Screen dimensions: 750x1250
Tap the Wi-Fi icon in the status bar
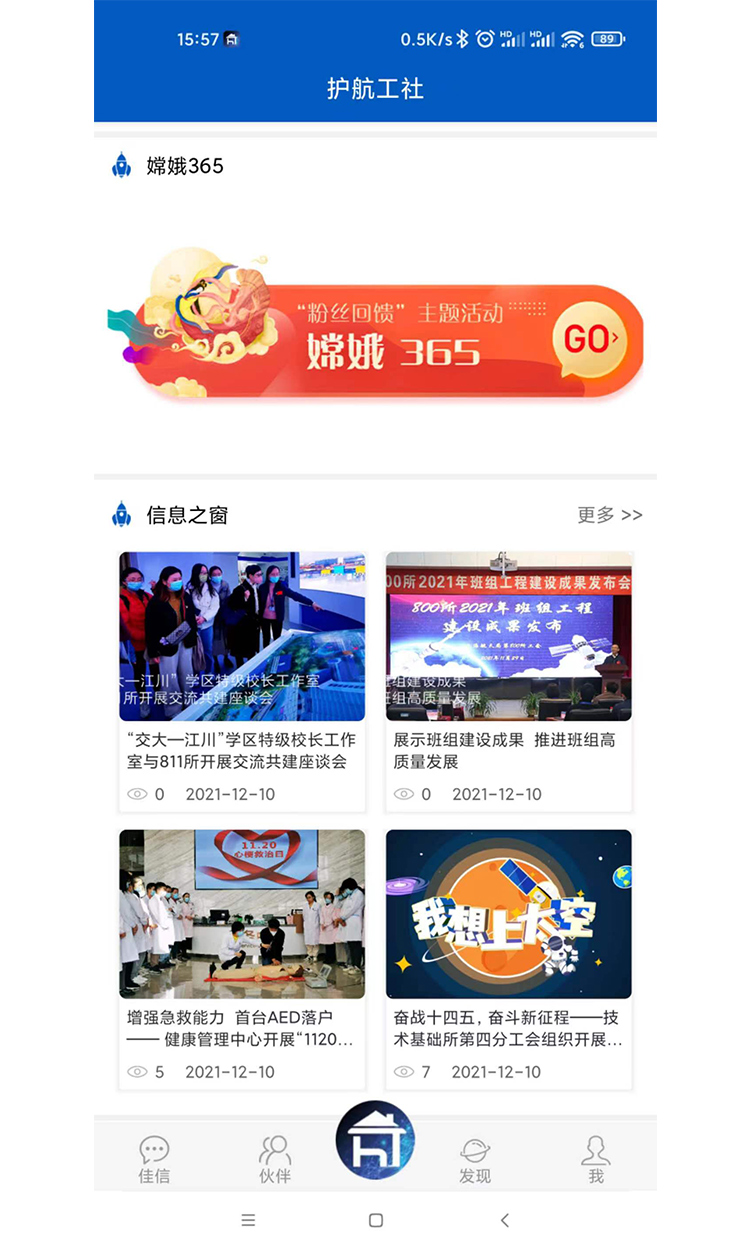(573, 38)
